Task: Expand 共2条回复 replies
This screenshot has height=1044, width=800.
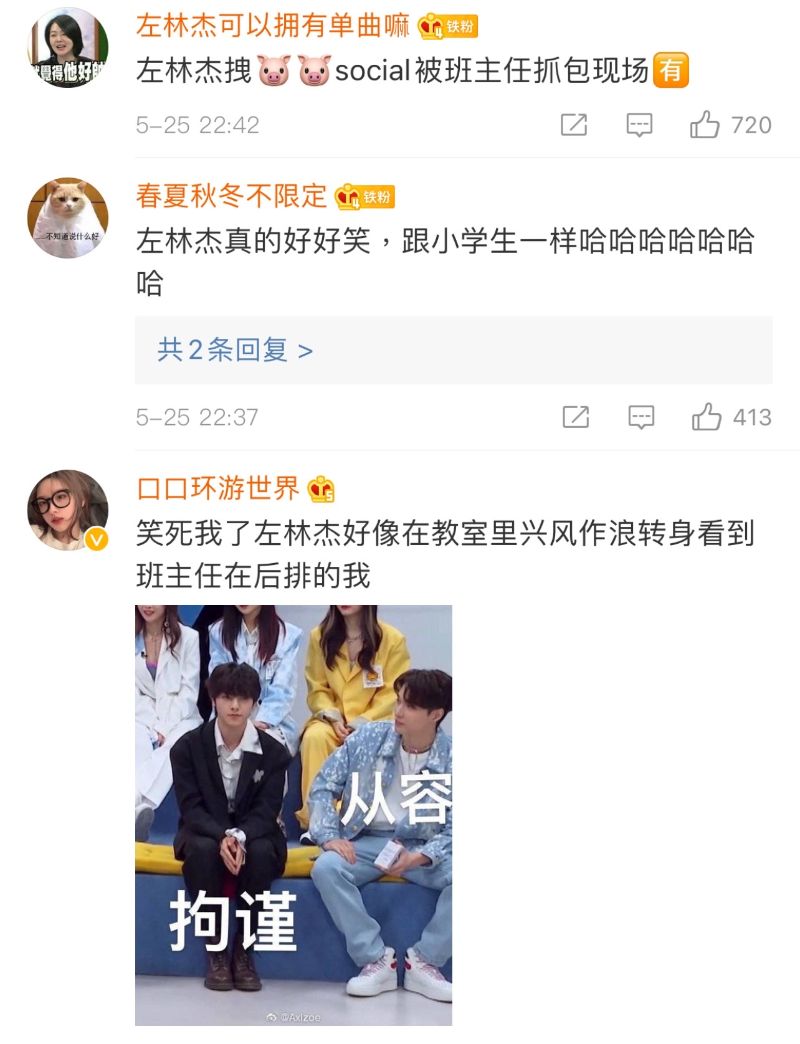Action: click(x=236, y=350)
